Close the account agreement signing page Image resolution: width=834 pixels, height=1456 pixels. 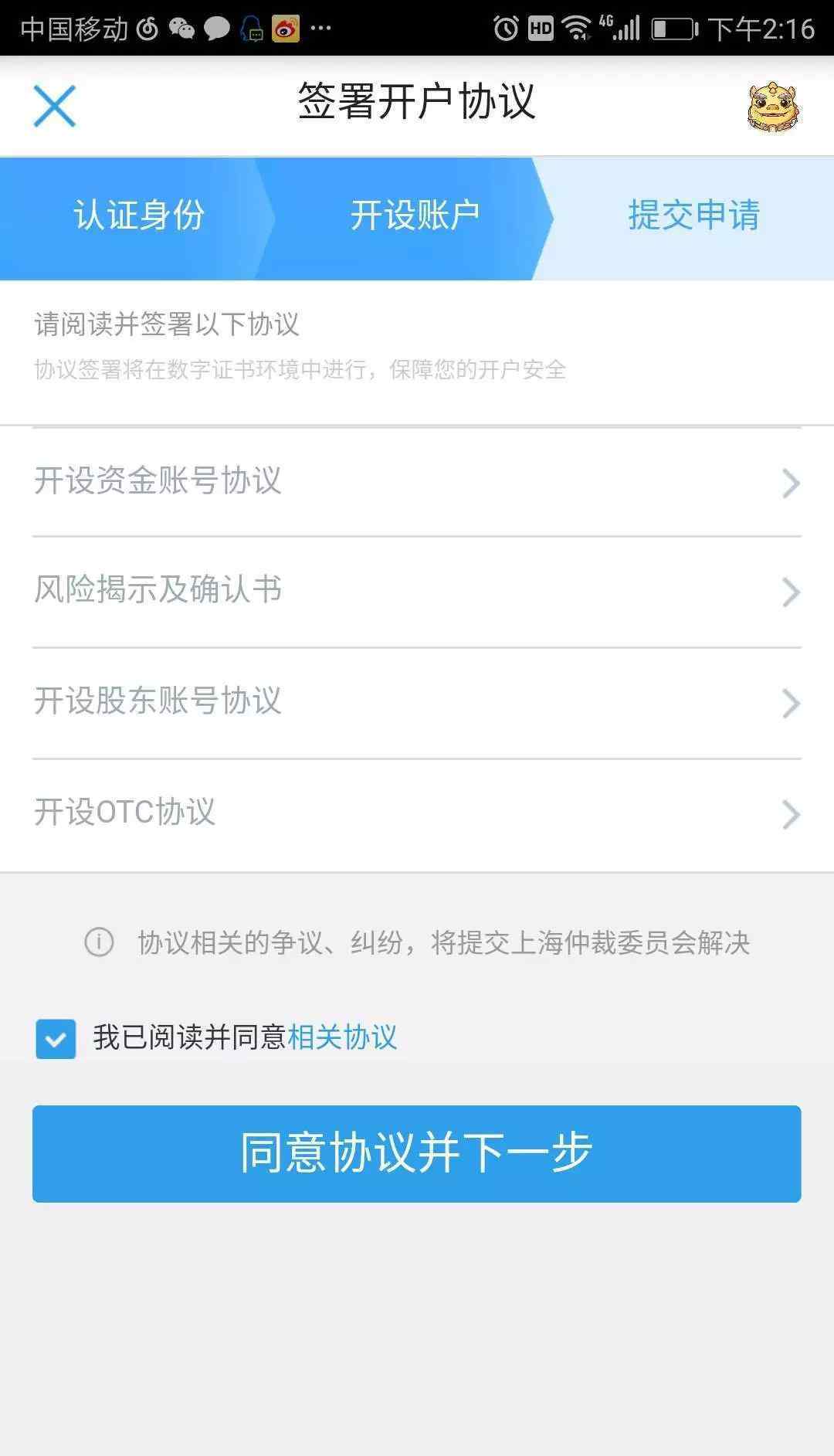click(x=55, y=106)
